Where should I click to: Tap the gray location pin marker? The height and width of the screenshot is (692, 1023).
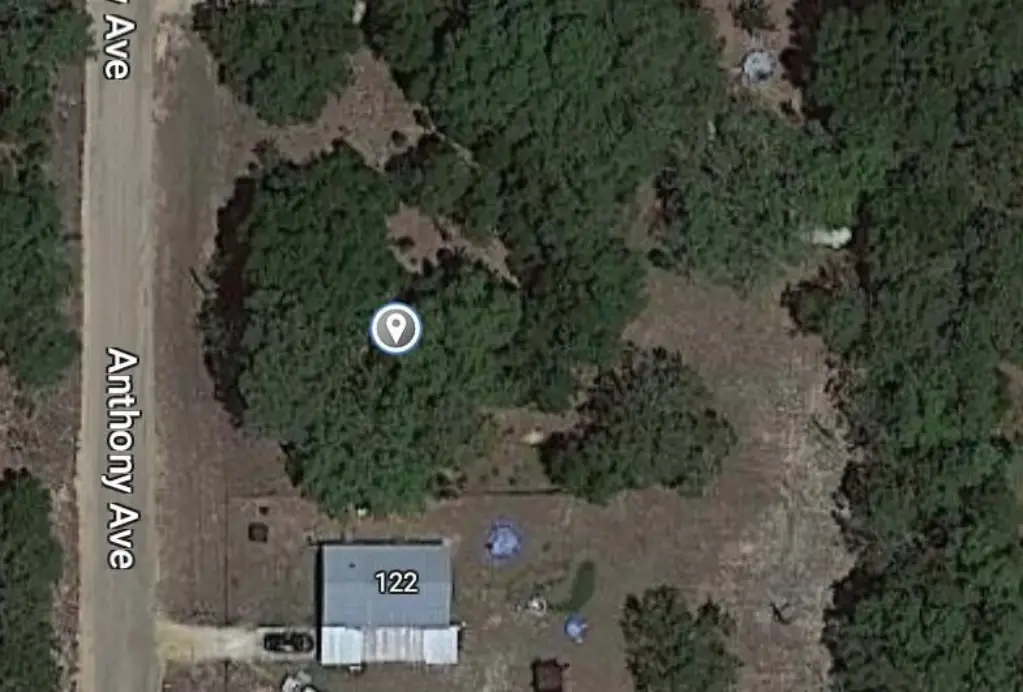click(396, 328)
